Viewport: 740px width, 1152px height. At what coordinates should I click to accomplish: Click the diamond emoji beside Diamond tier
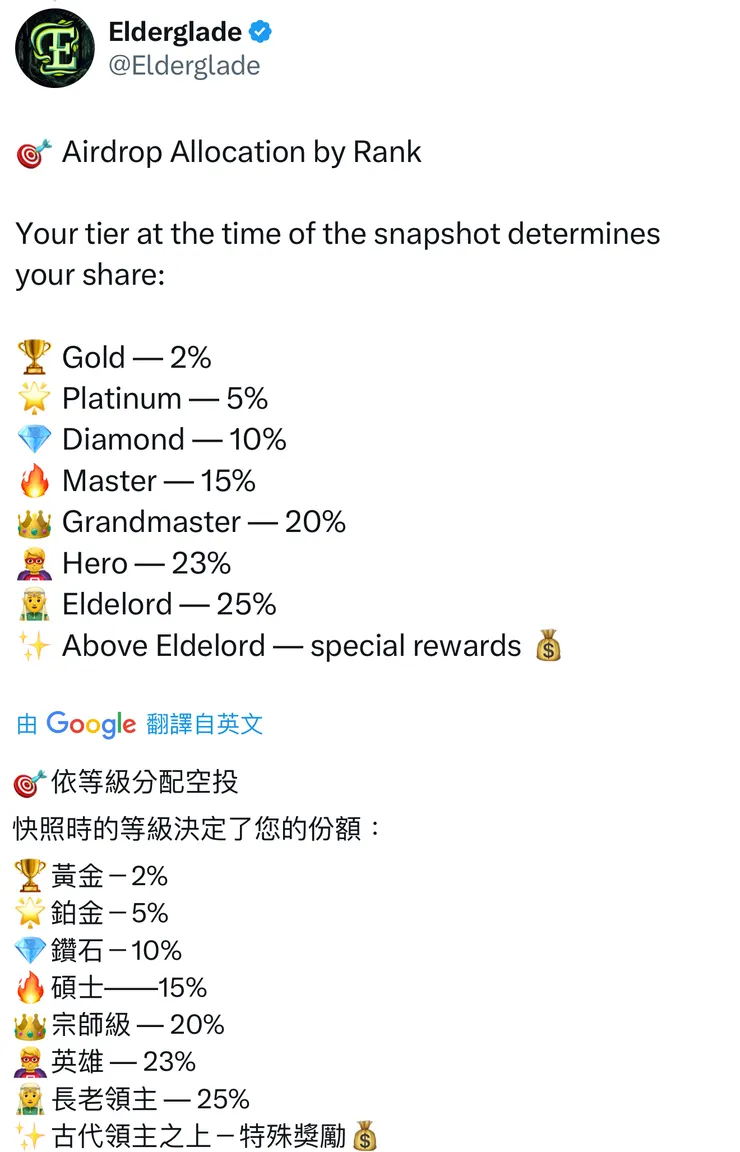click(x=33, y=439)
